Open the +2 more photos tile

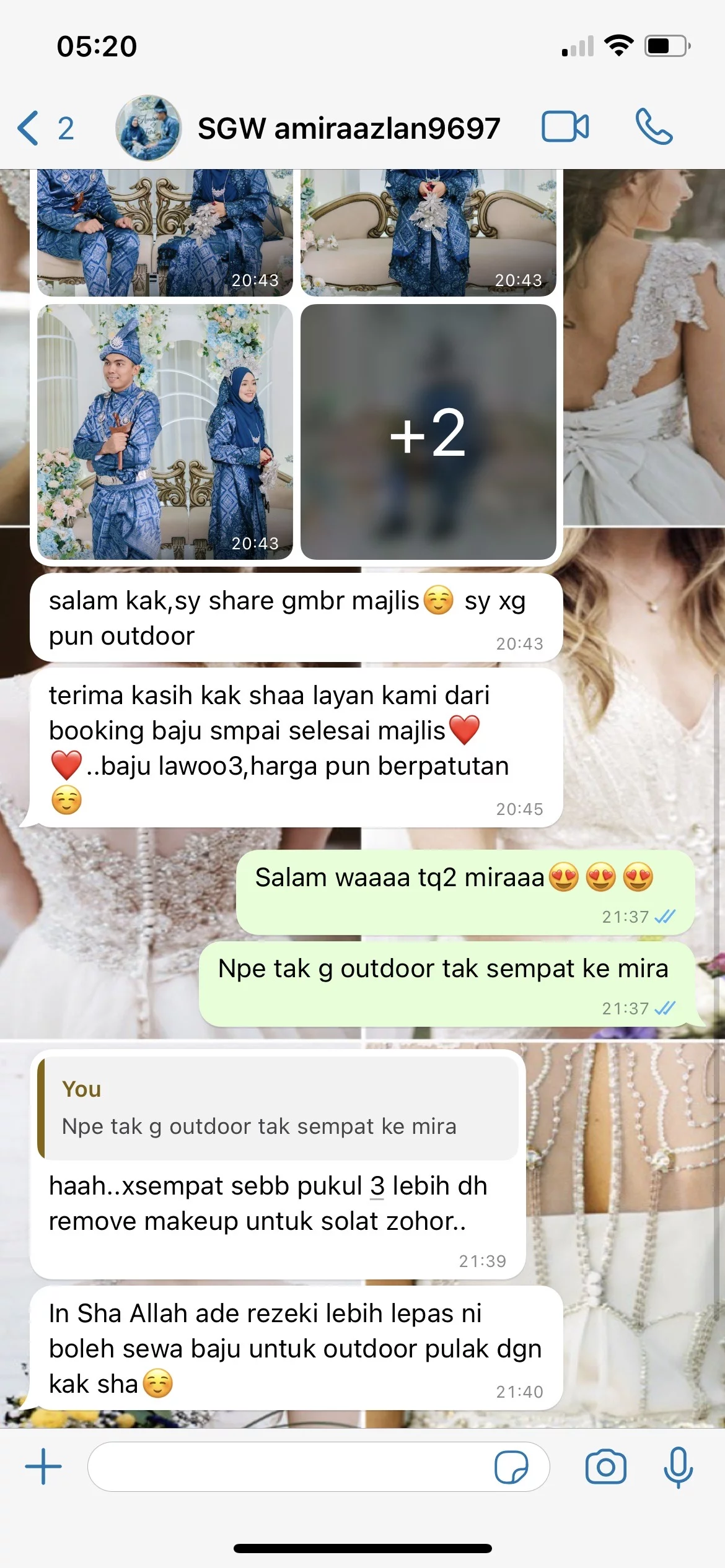[428, 432]
